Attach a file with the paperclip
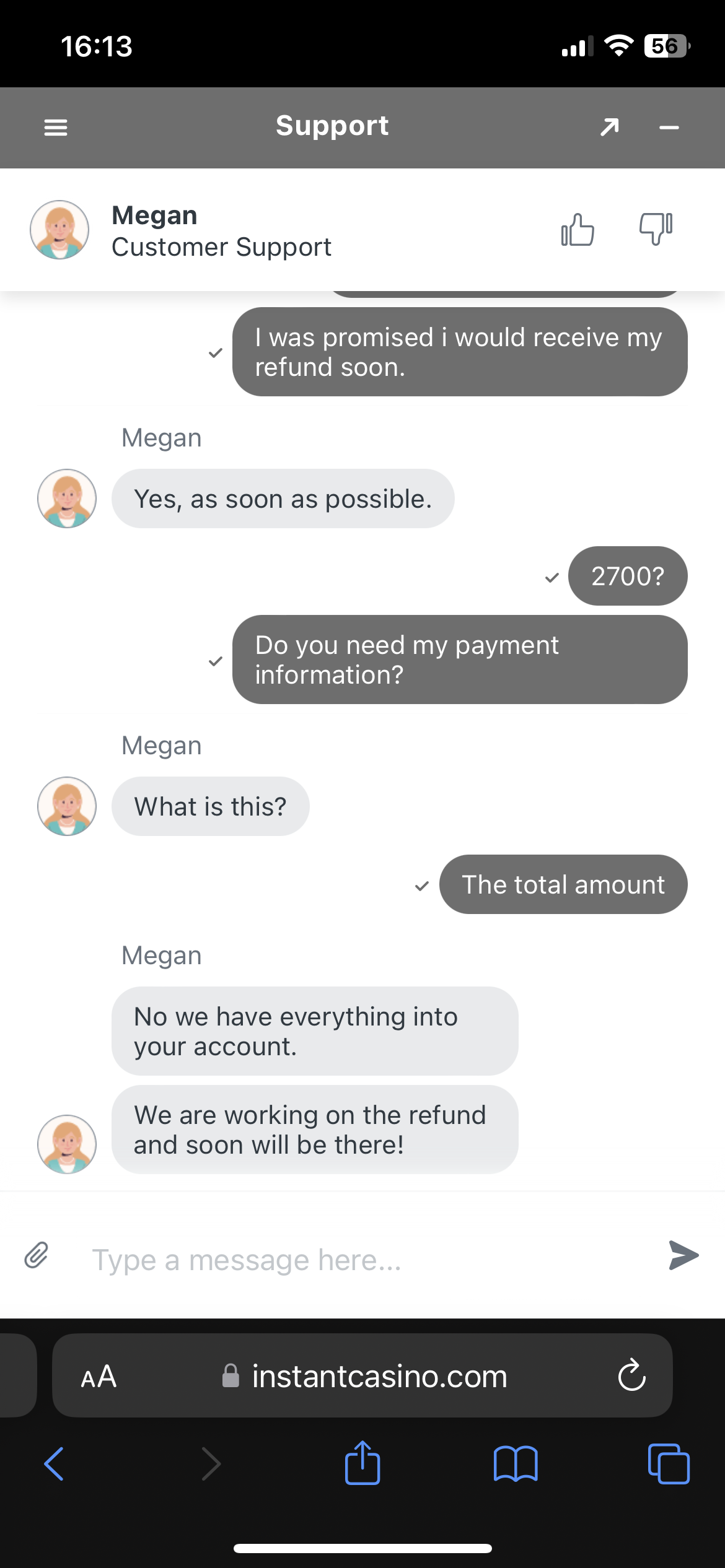The width and height of the screenshot is (725, 1568). click(x=37, y=1255)
